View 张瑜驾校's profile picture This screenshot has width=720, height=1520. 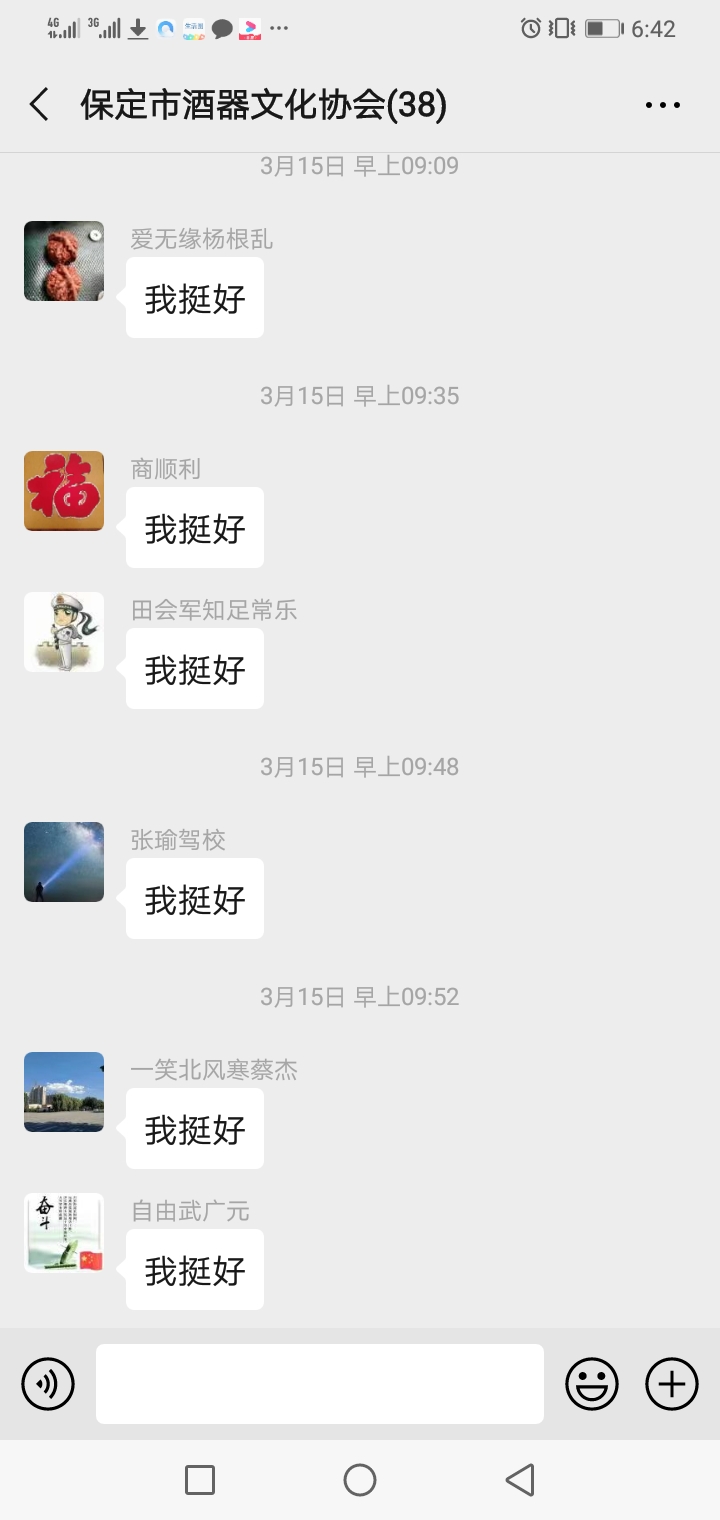click(64, 862)
